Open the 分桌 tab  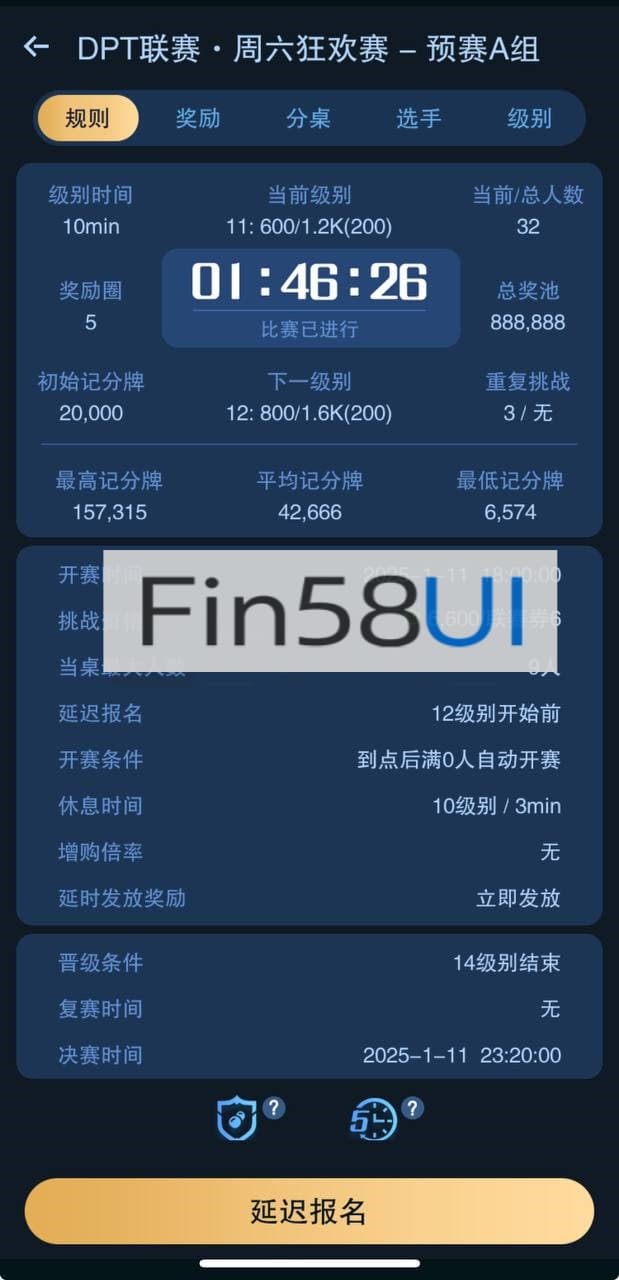coord(308,119)
